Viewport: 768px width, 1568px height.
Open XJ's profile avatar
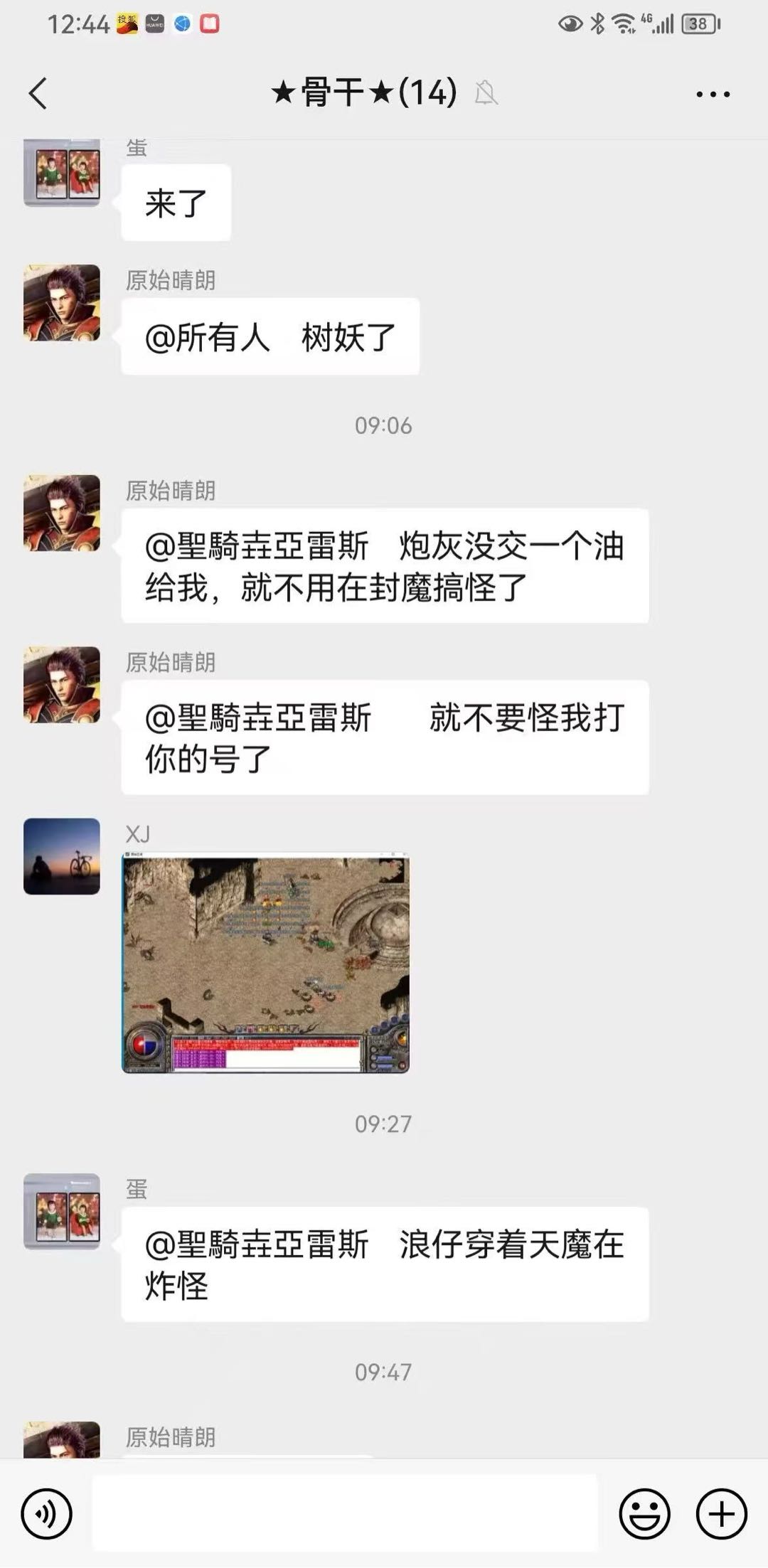tap(62, 856)
